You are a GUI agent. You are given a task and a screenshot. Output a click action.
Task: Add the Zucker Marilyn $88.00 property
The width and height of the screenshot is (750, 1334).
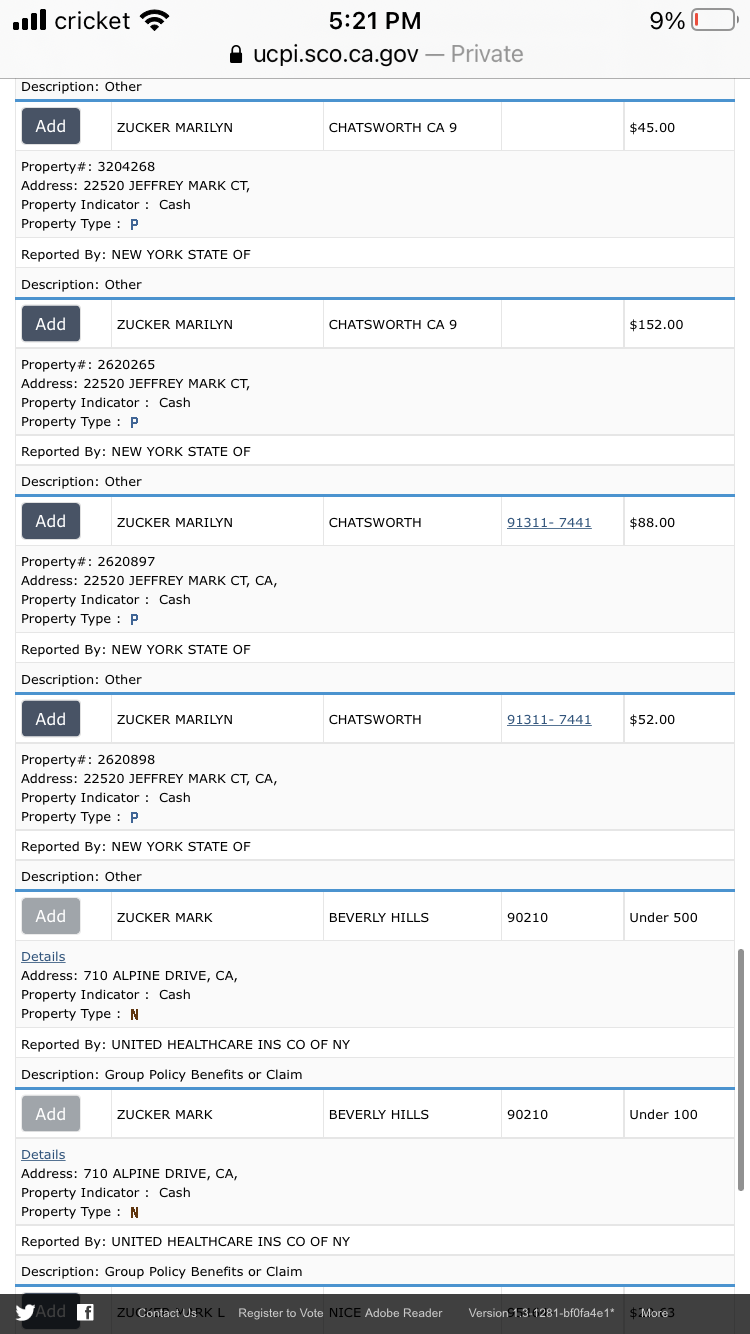click(x=51, y=521)
